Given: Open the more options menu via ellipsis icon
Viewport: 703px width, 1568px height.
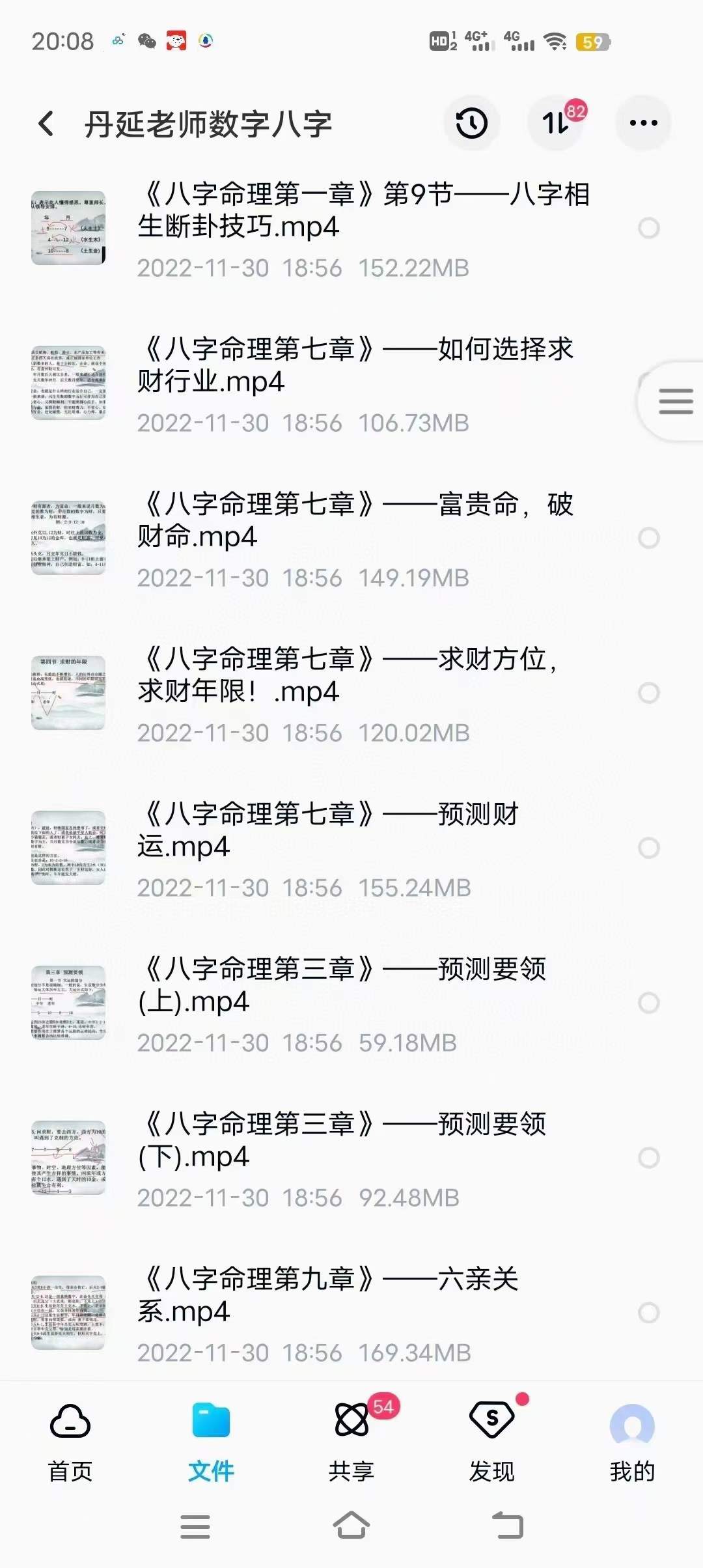Looking at the screenshot, I should click(x=643, y=123).
